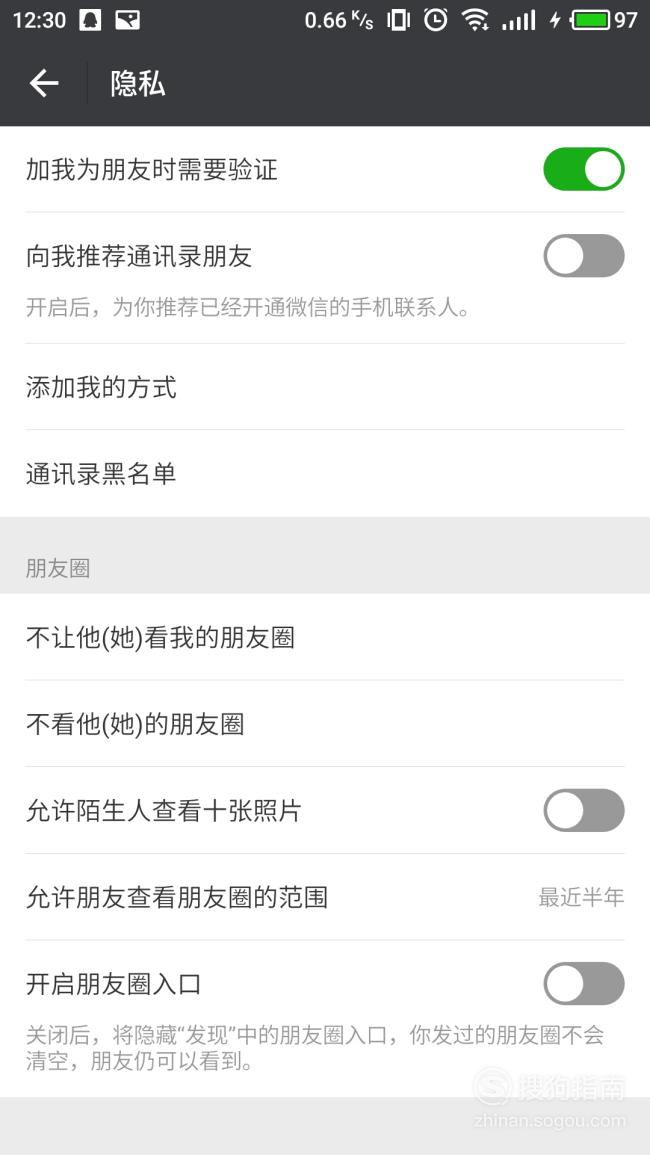Image resolution: width=650 pixels, height=1155 pixels.
Task: Open 不看他(她)的朋友圈
Action: pos(325,724)
